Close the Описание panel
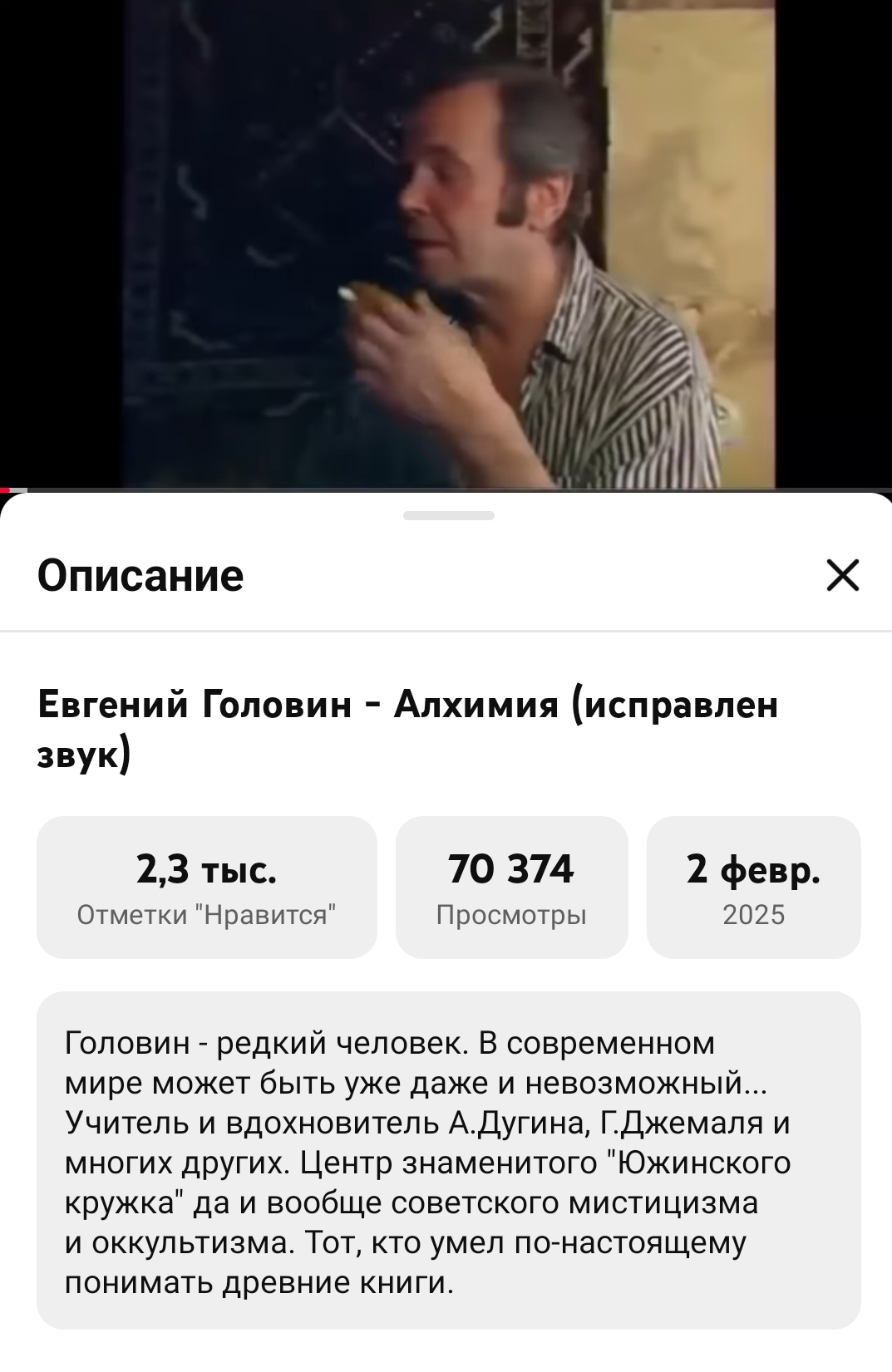 coord(842,575)
